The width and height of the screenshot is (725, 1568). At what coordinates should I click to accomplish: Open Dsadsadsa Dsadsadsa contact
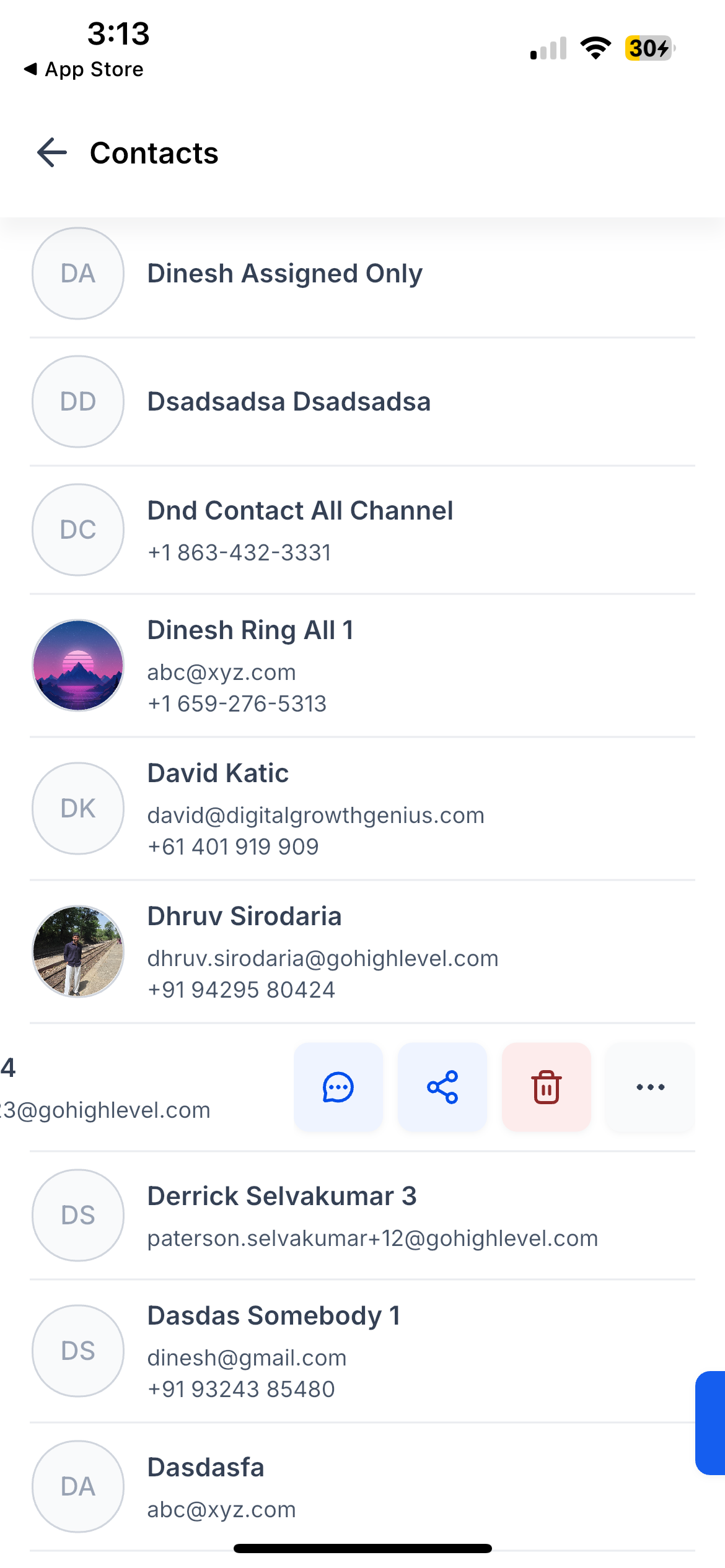coord(362,402)
